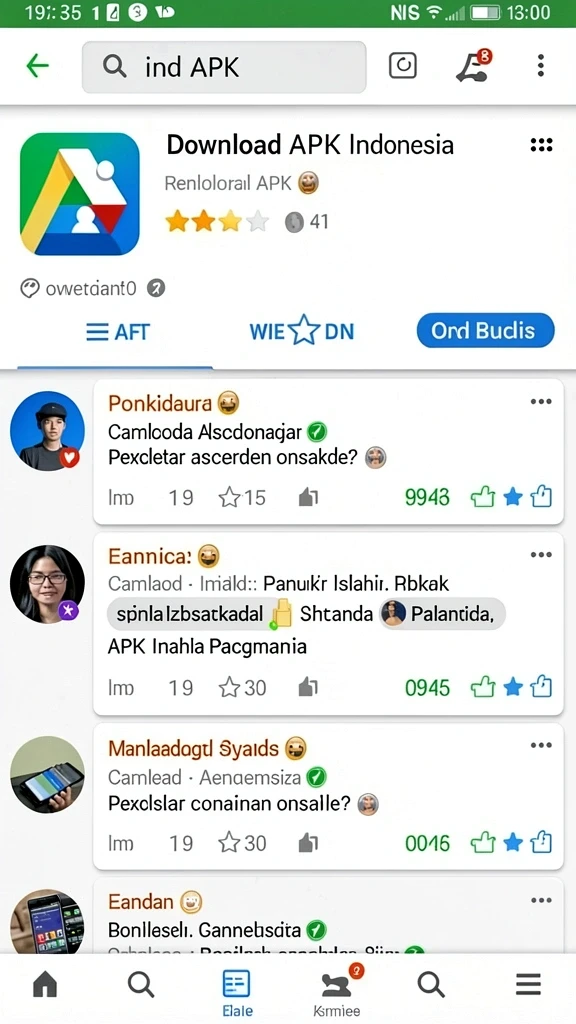The width and height of the screenshot is (576, 1024).
Task: Share Manlaadogtl Syaids' post
Action: pyautogui.click(x=542, y=842)
